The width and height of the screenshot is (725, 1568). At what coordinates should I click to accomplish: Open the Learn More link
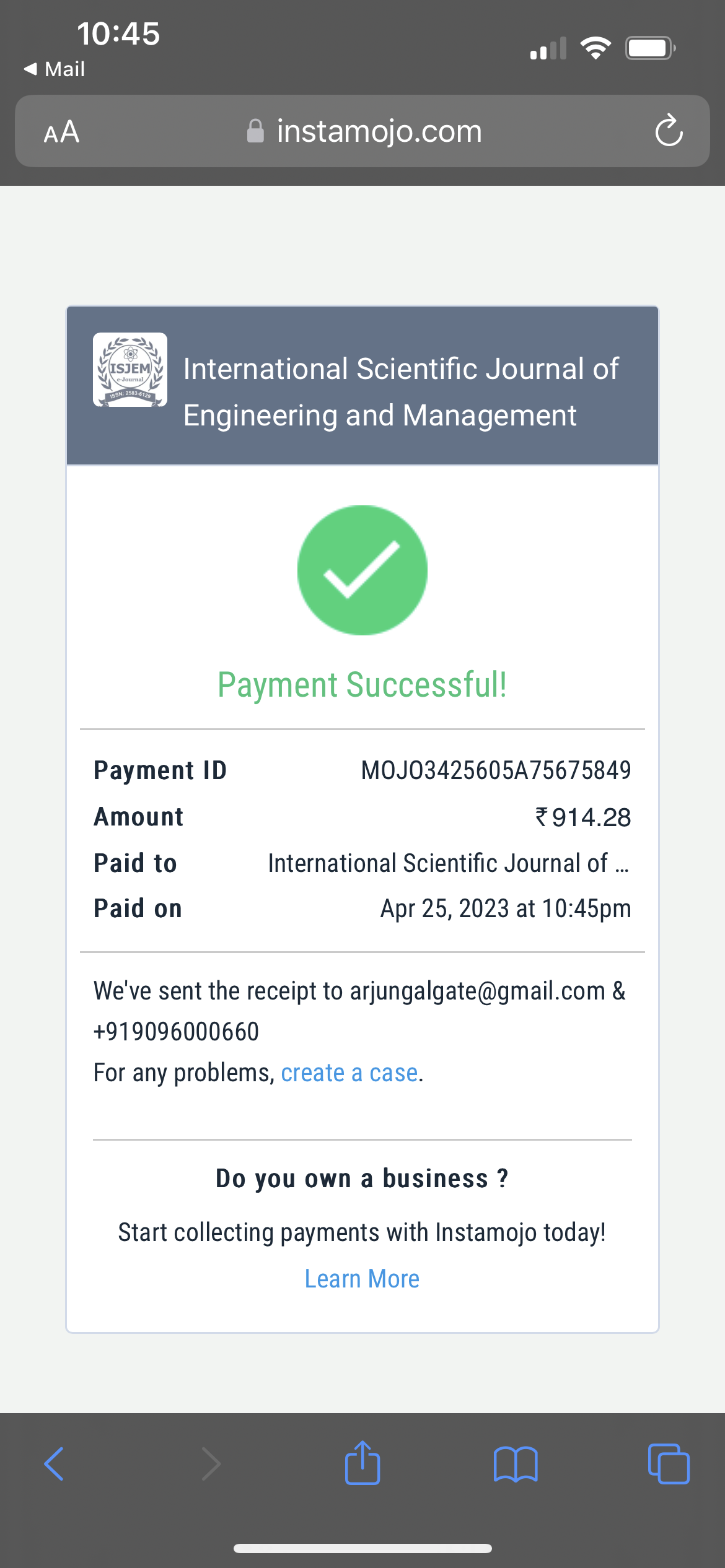pos(362,1278)
